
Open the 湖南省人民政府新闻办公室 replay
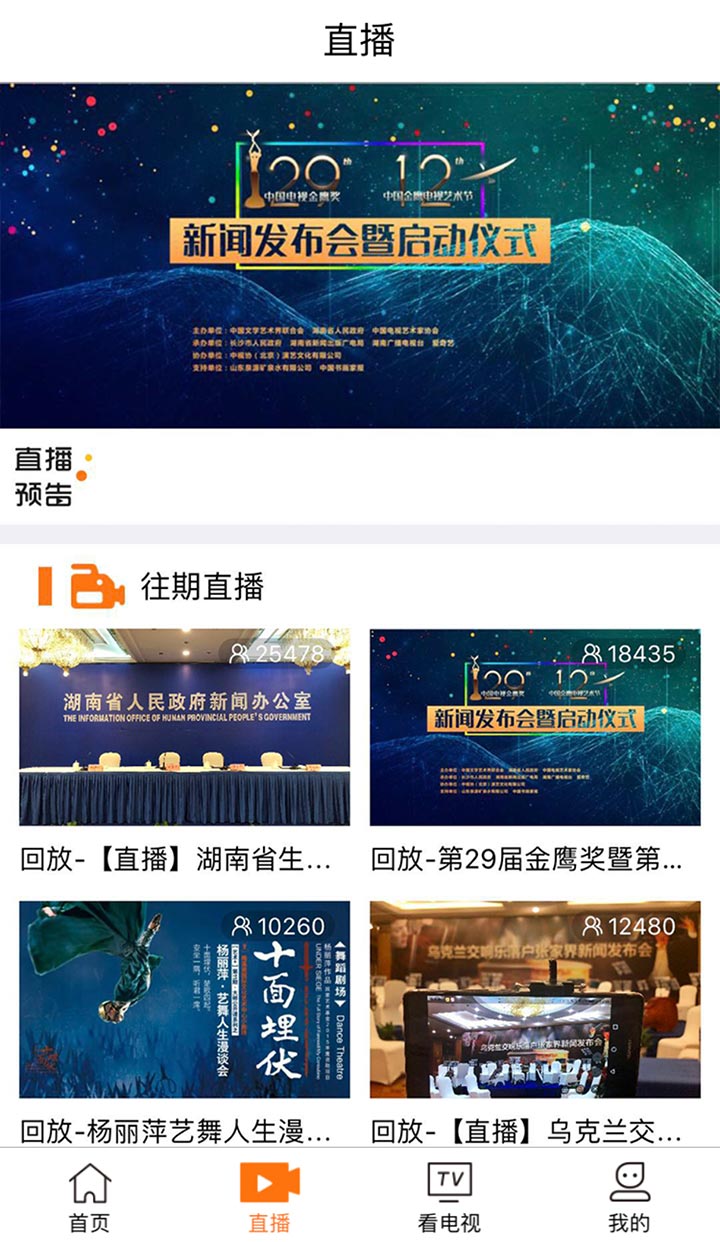(x=185, y=727)
